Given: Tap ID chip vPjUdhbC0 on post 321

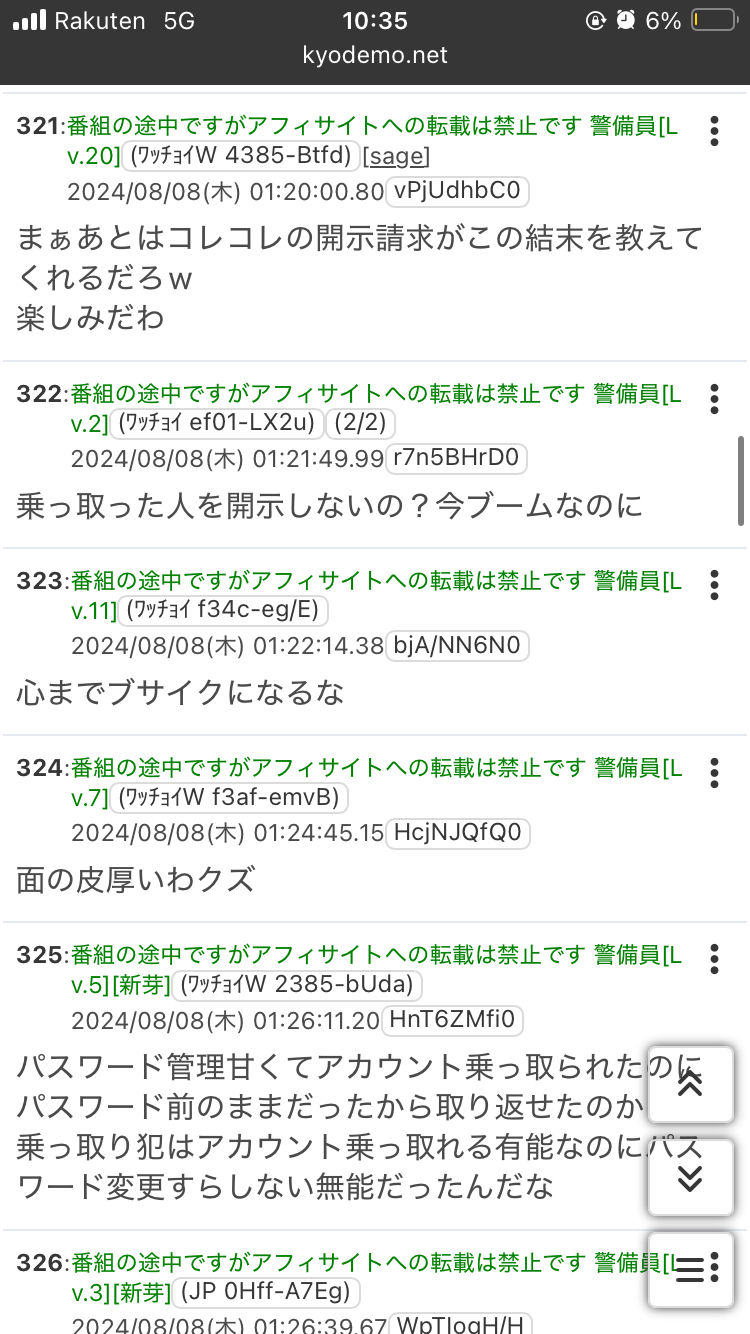Looking at the screenshot, I should tap(459, 192).
